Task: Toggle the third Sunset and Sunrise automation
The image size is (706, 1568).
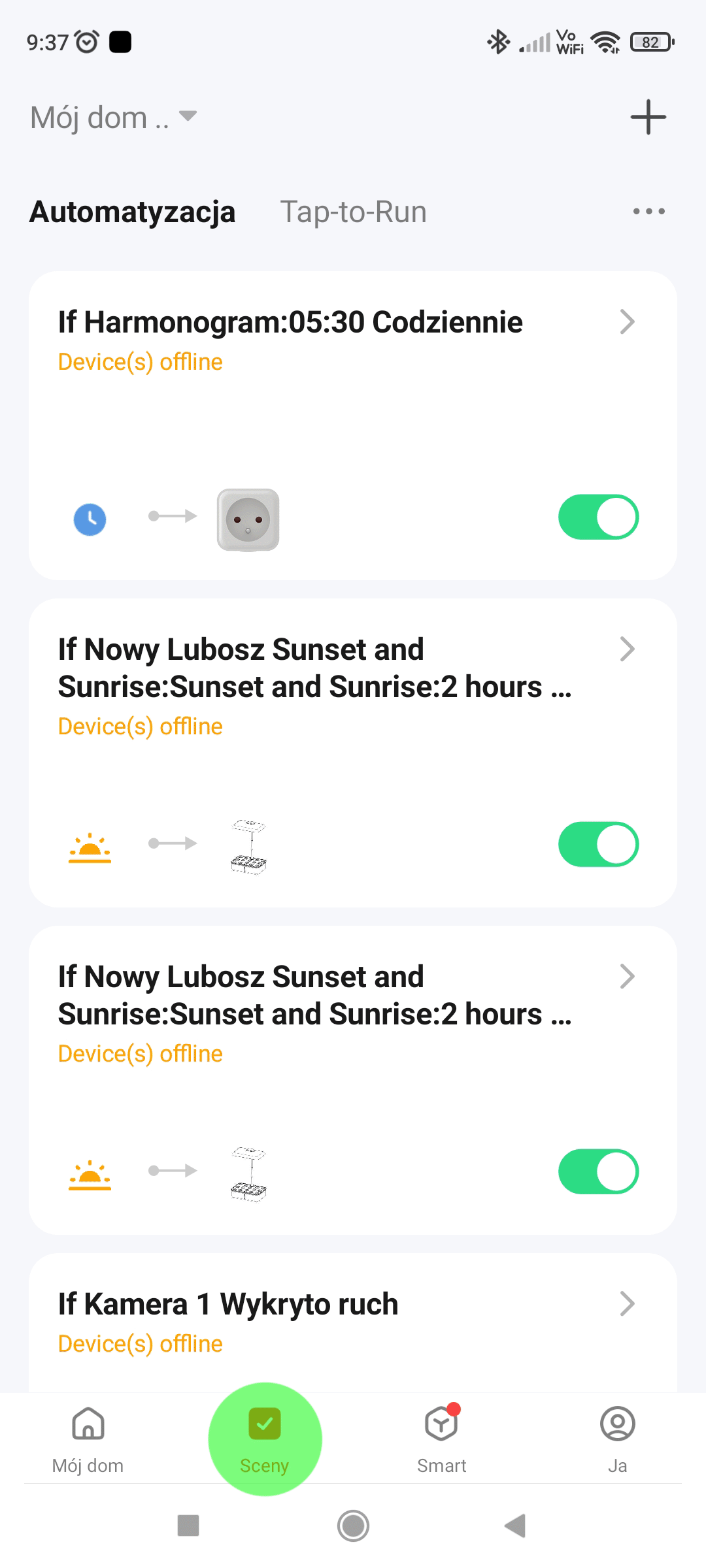Action: [598, 1171]
